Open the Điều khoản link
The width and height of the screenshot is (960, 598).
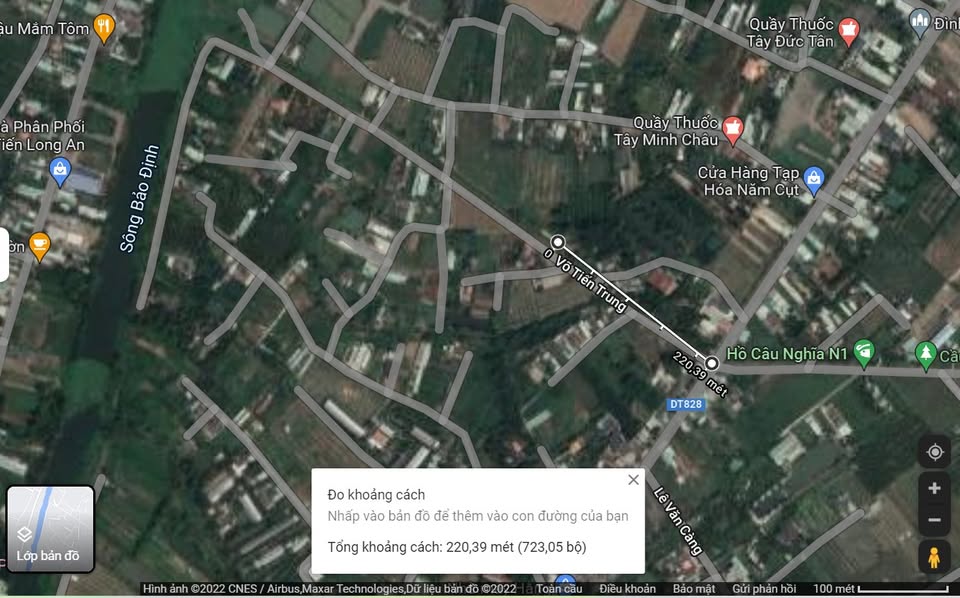coord(627,589)
